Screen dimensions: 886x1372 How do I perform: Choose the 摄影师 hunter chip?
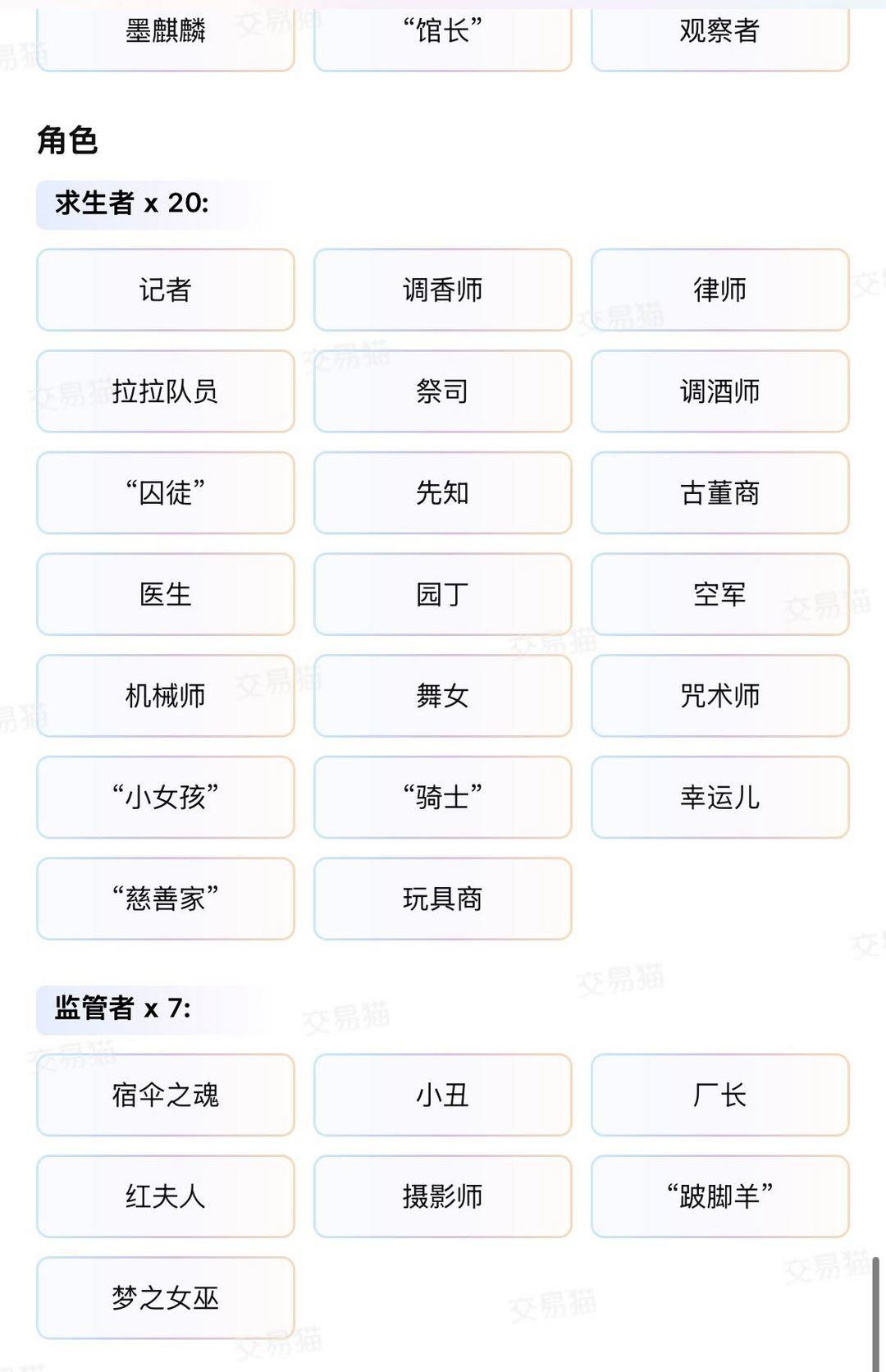(x=442, y=1196)
